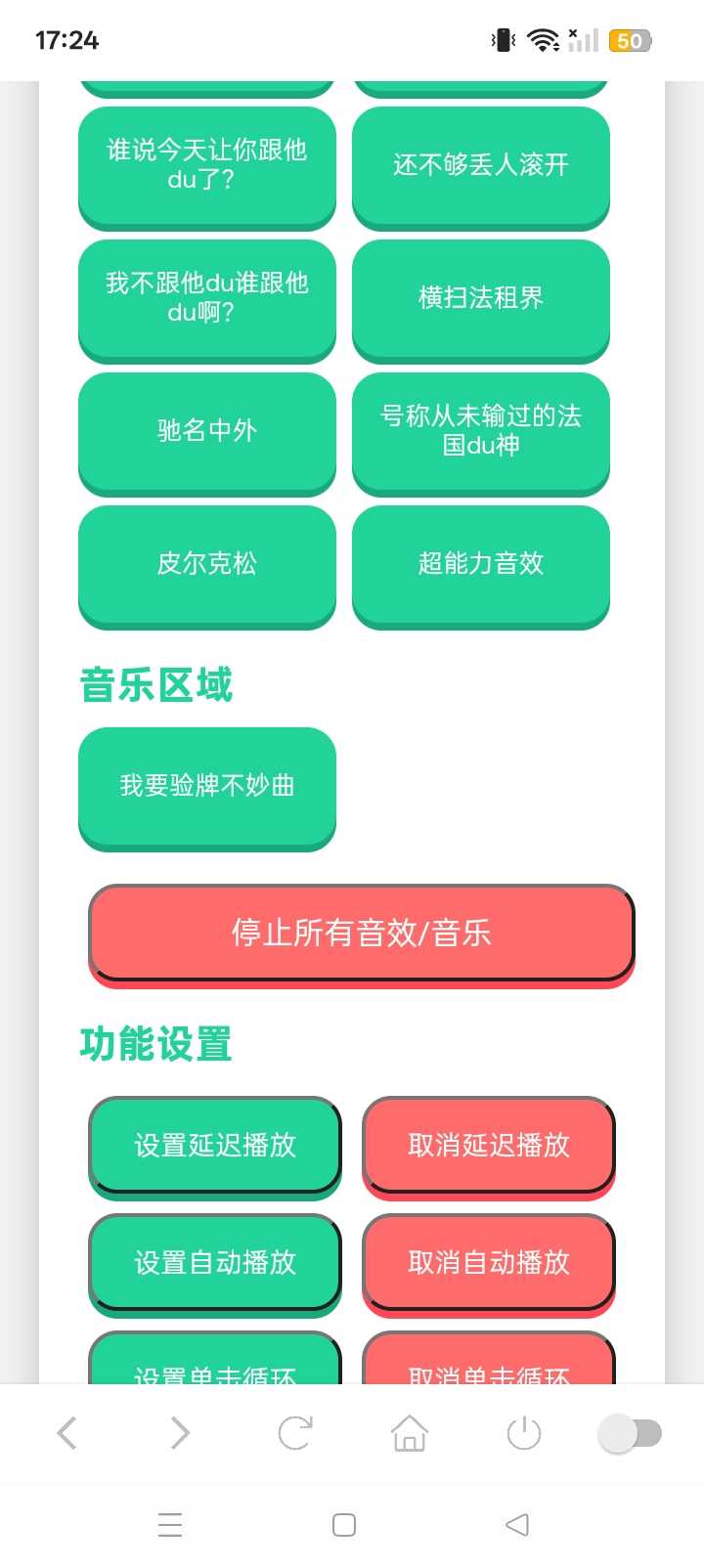Play 号称从未输过的法国du神 sound
This screenshot has height=1568, width=704.
pos(481,430)
